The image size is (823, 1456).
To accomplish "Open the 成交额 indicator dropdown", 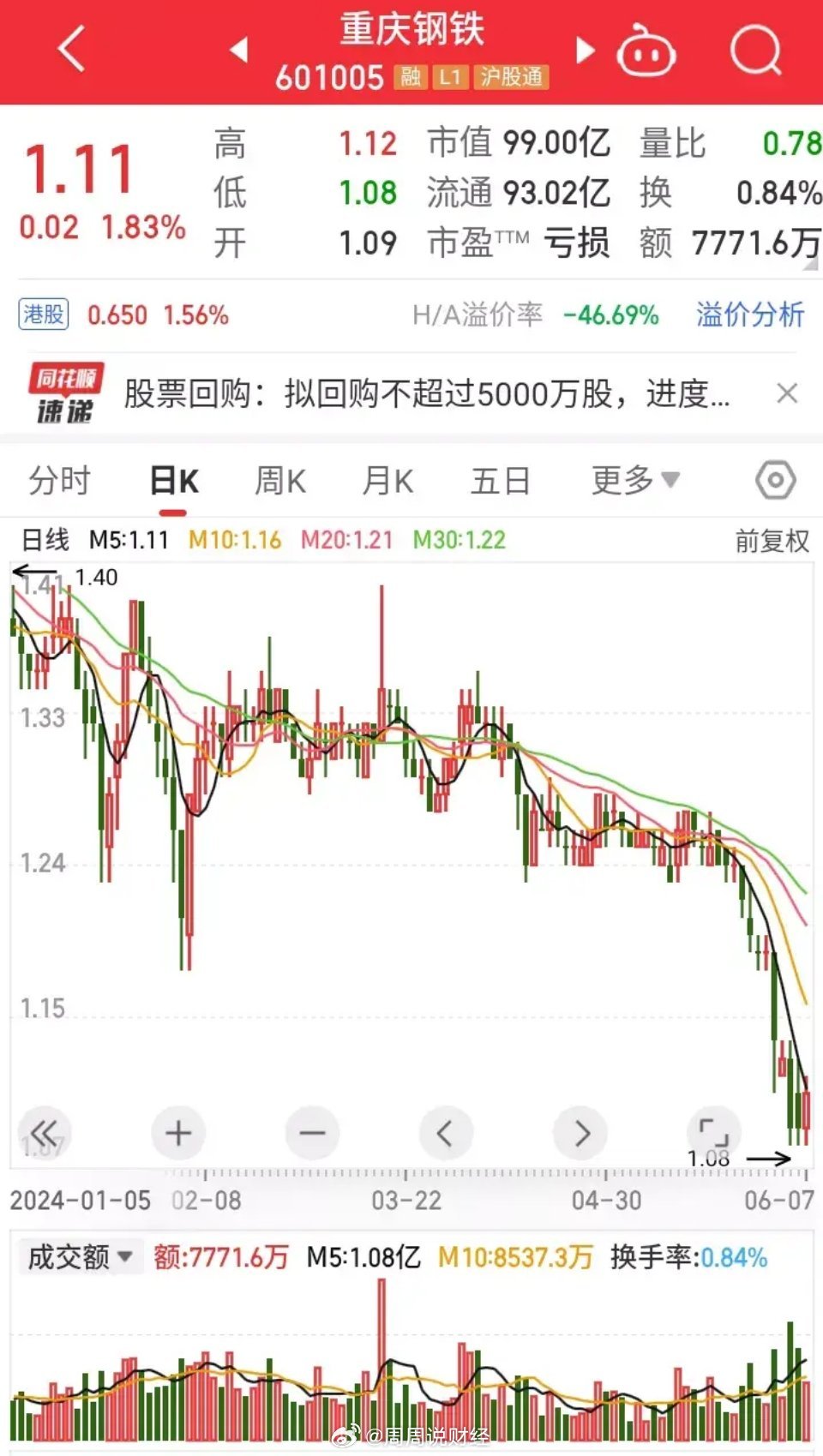I will click(80, 1257).
